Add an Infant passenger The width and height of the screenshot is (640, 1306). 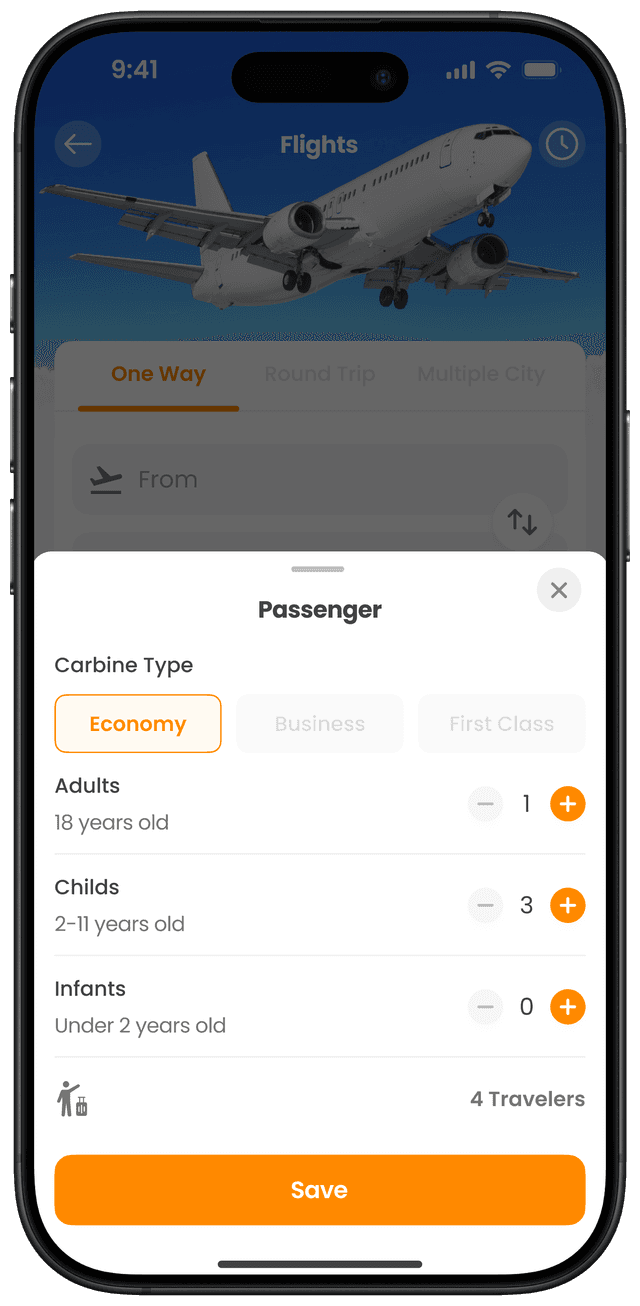[567, 1007]
